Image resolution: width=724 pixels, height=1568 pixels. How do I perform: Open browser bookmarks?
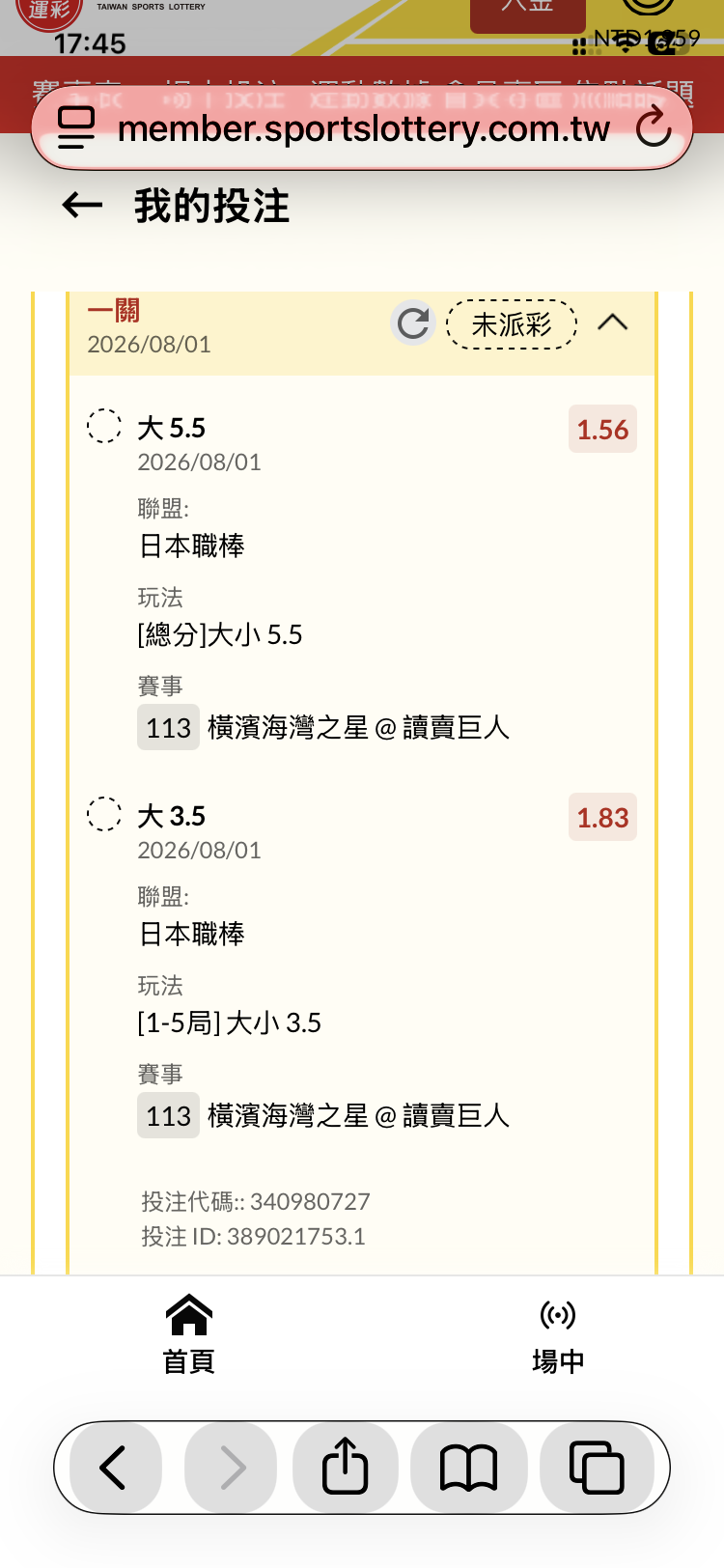pyautogui.click(x=468, y=1468)
